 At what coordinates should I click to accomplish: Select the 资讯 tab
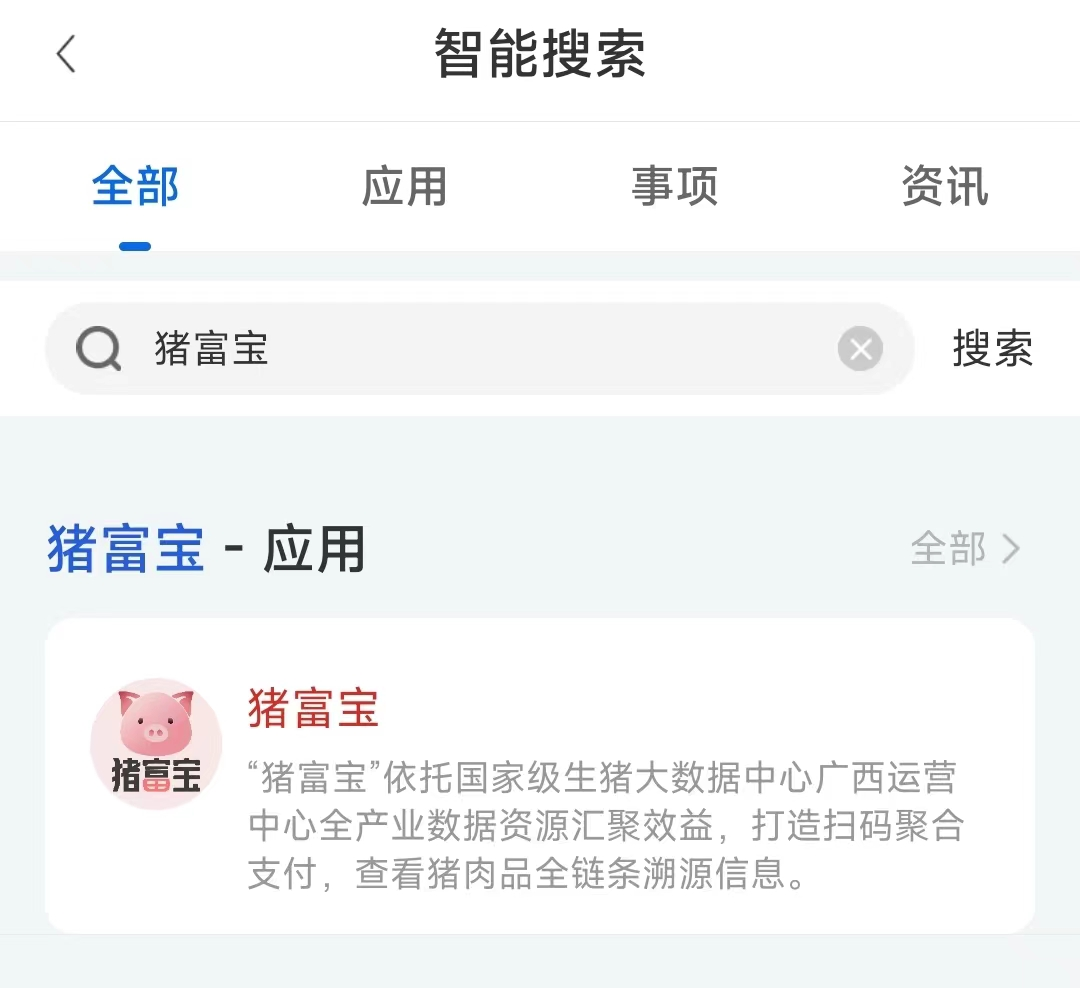(x=944, y=188)
